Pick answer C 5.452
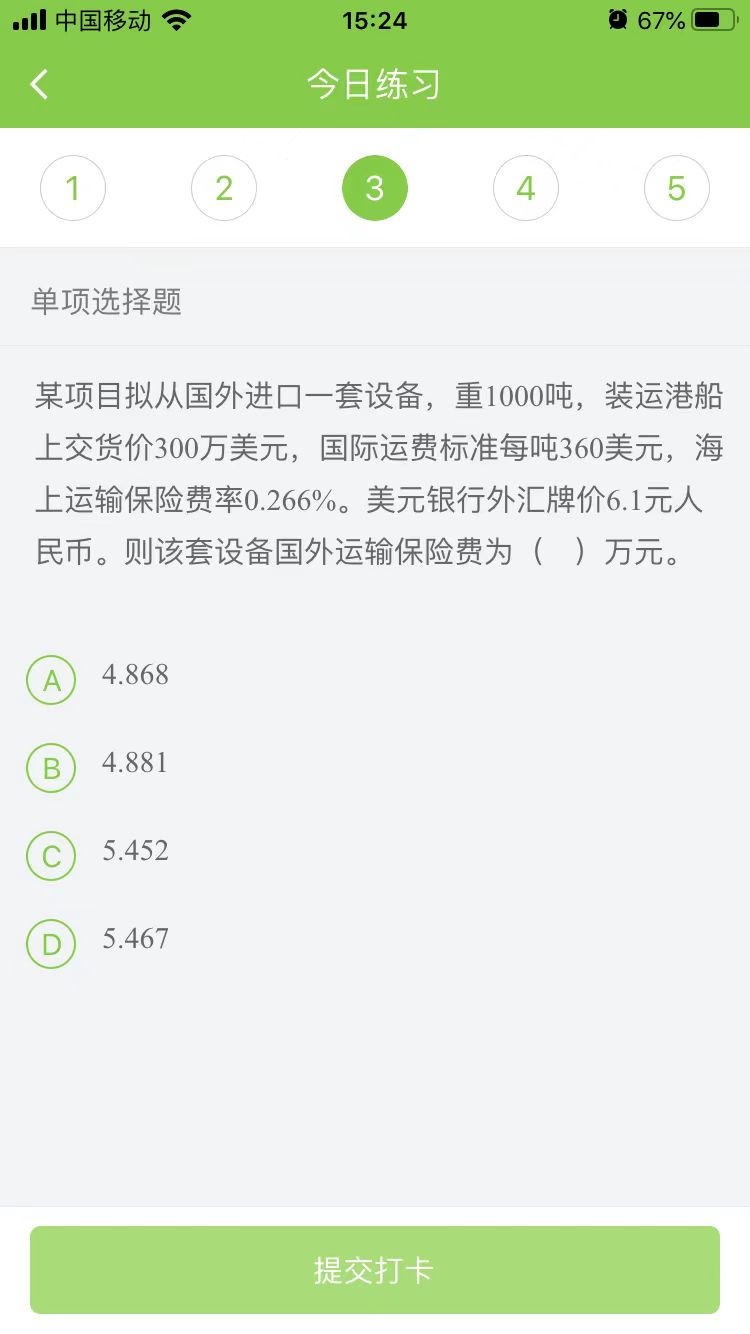Viewport: 750px width, 1334px height. point(51,856)
